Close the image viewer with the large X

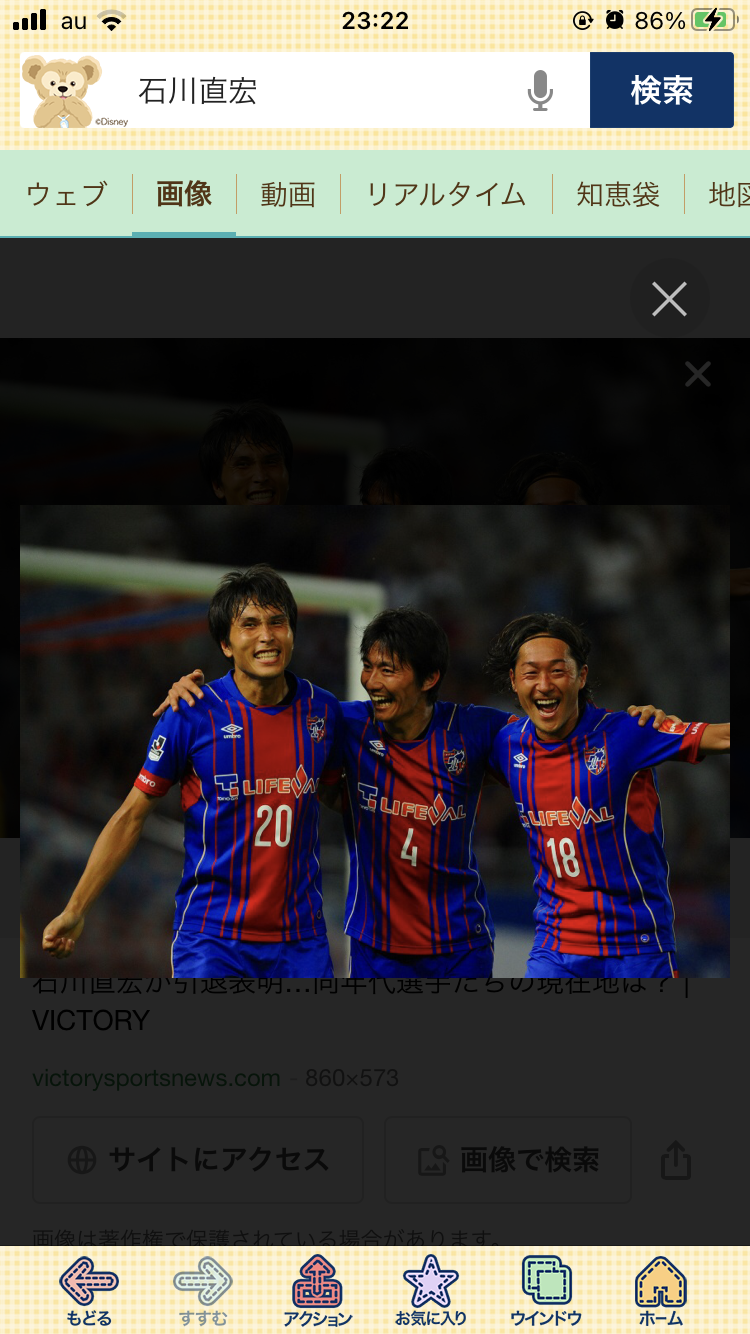point(669,298)
